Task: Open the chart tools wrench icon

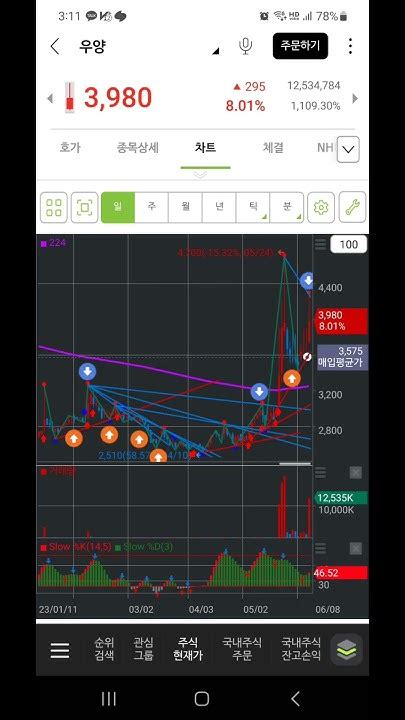Action: click(353, 208)
